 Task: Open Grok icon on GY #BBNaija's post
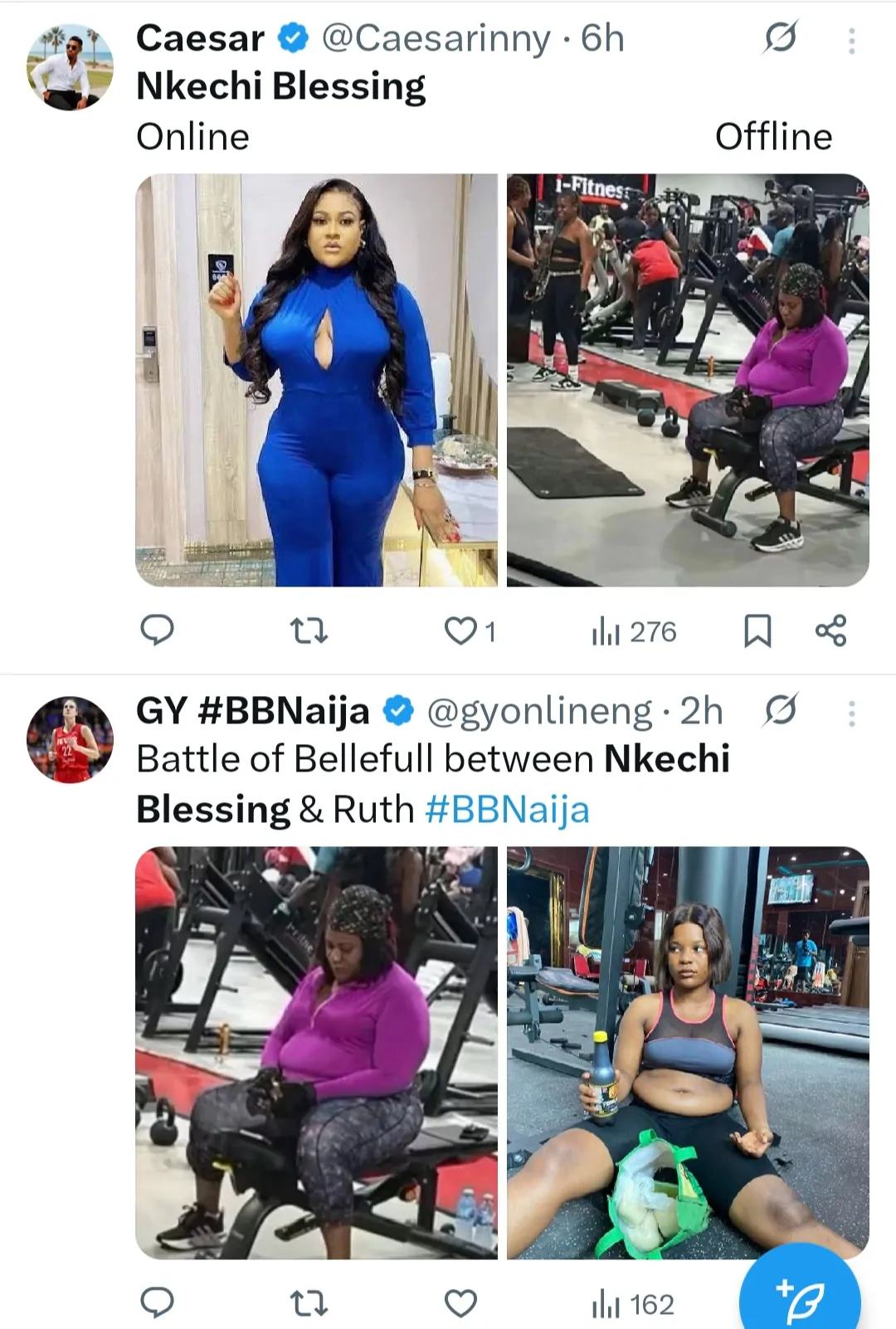point(780,710)
